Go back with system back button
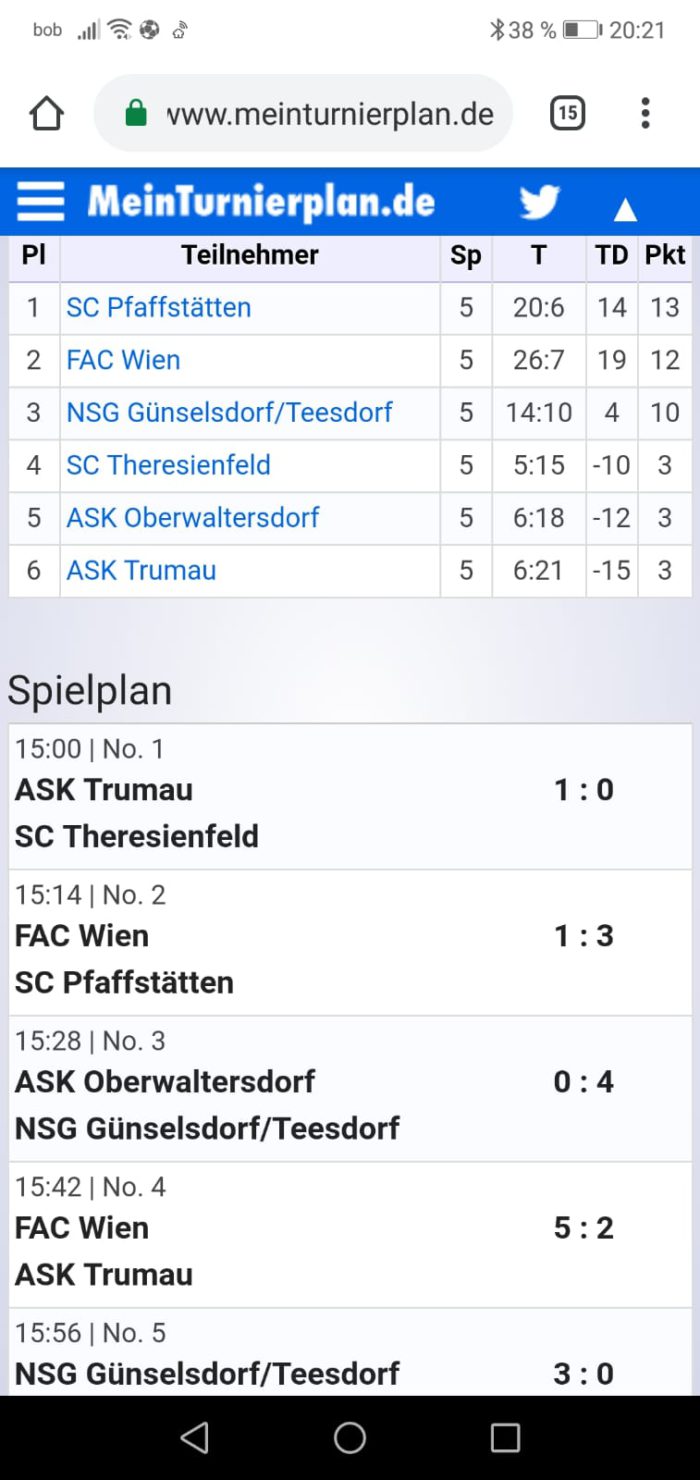Screen dimensions: 700x1480 tap(194, 1438)
